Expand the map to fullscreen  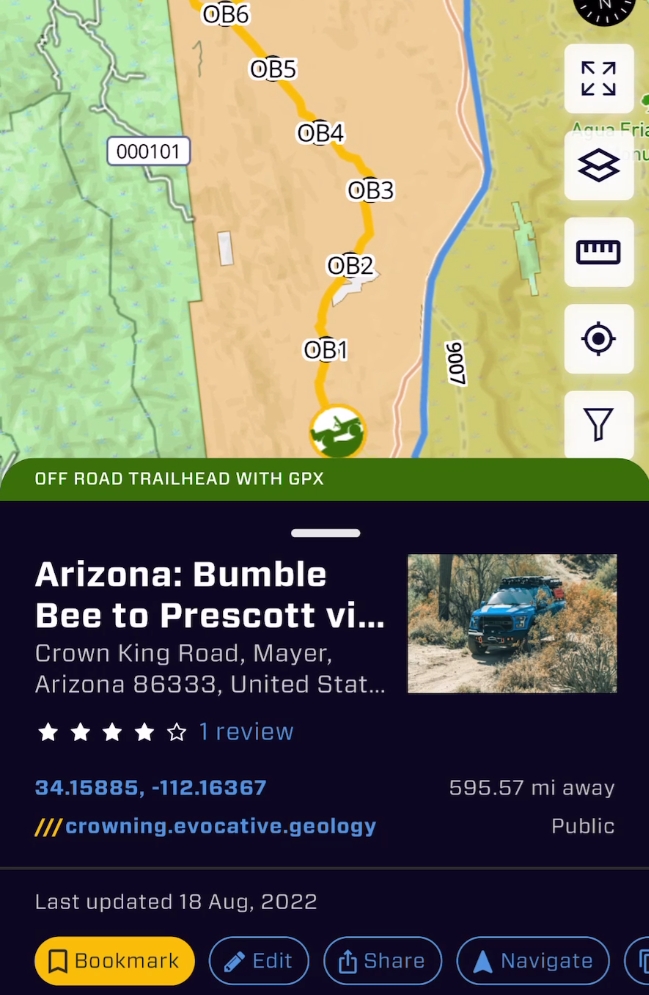pyautogui.click(x=598, y=79)
